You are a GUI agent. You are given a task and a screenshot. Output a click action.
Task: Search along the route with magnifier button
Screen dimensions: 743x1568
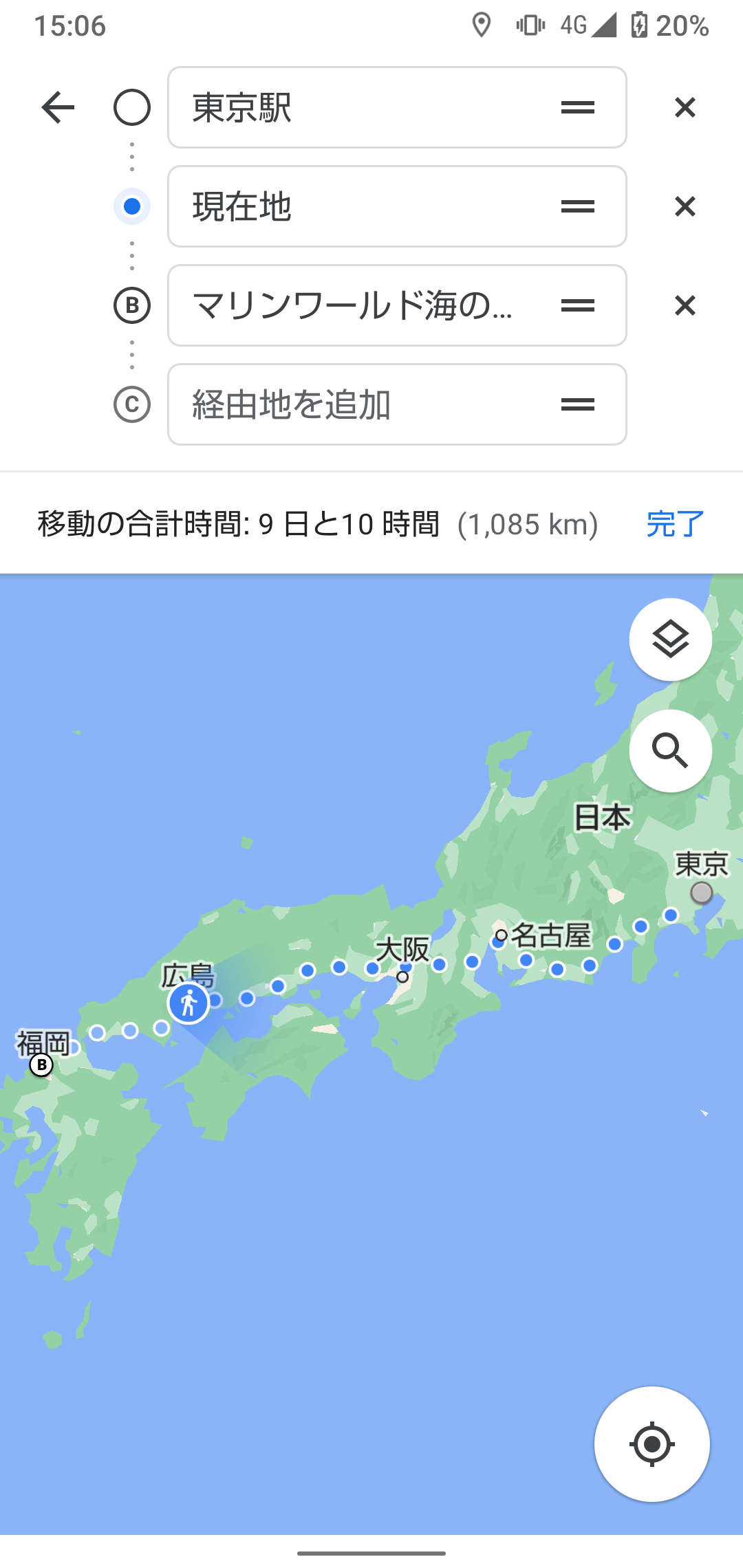coord(670,751)
